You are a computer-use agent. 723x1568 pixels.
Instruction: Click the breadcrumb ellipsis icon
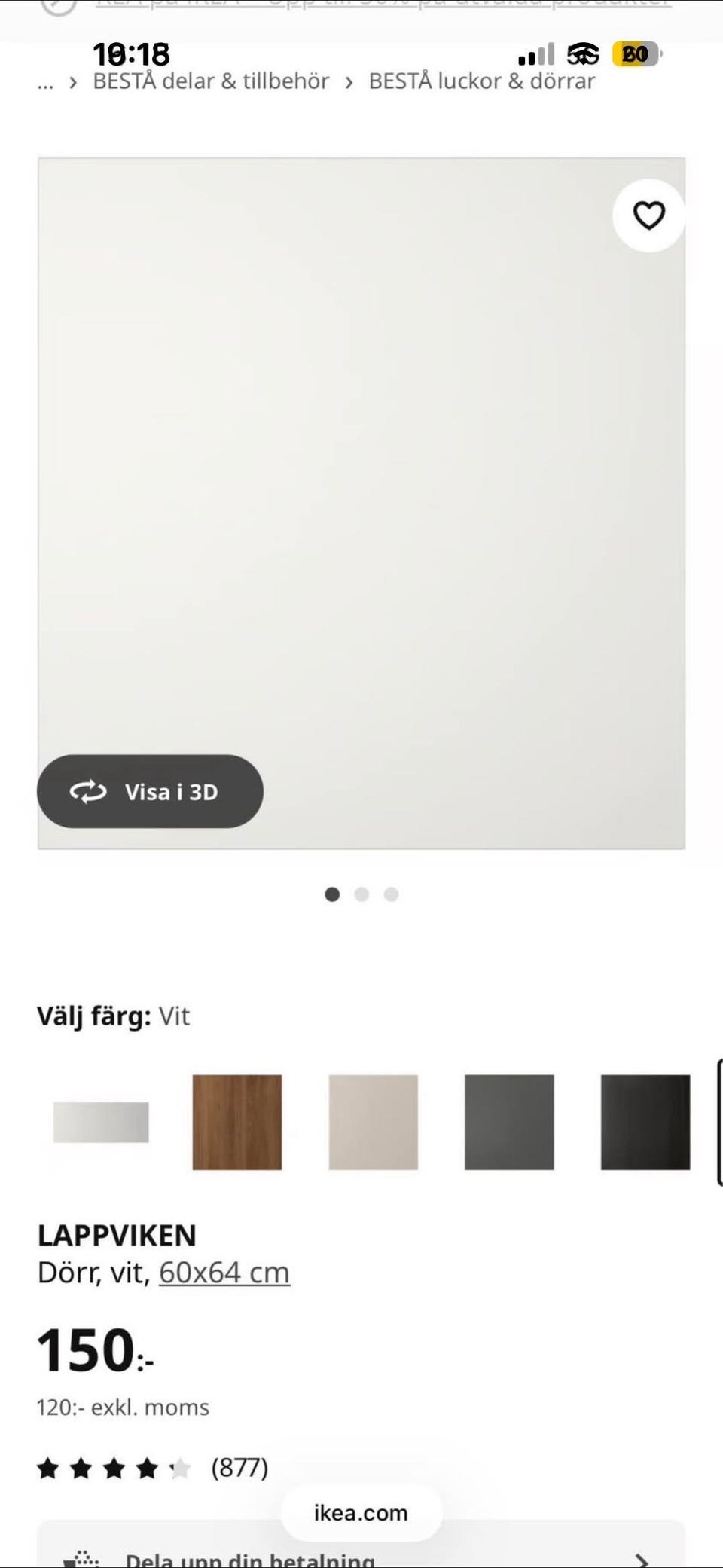[x=45, y=83]
